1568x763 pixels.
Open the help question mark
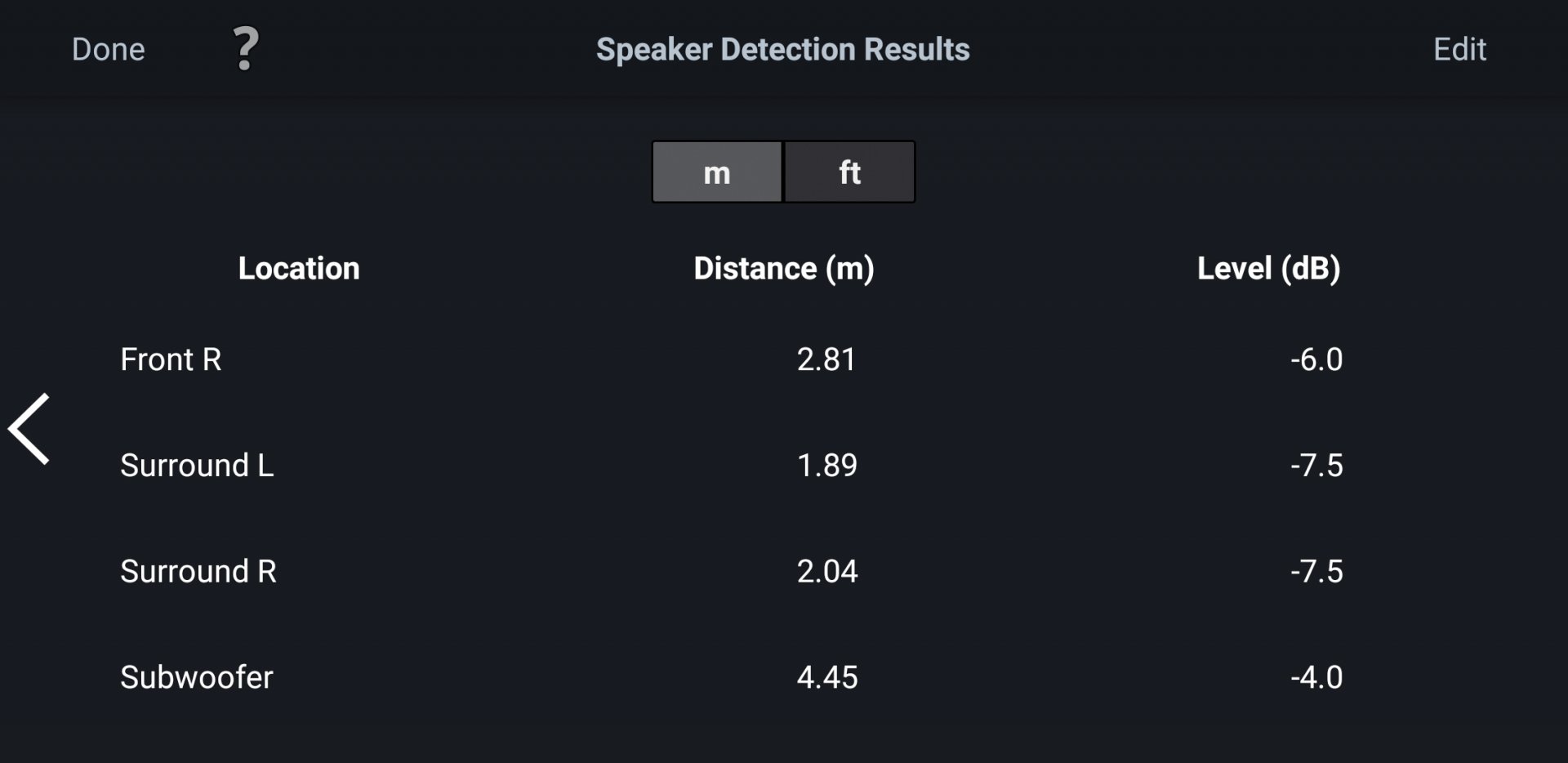(245, 49)
